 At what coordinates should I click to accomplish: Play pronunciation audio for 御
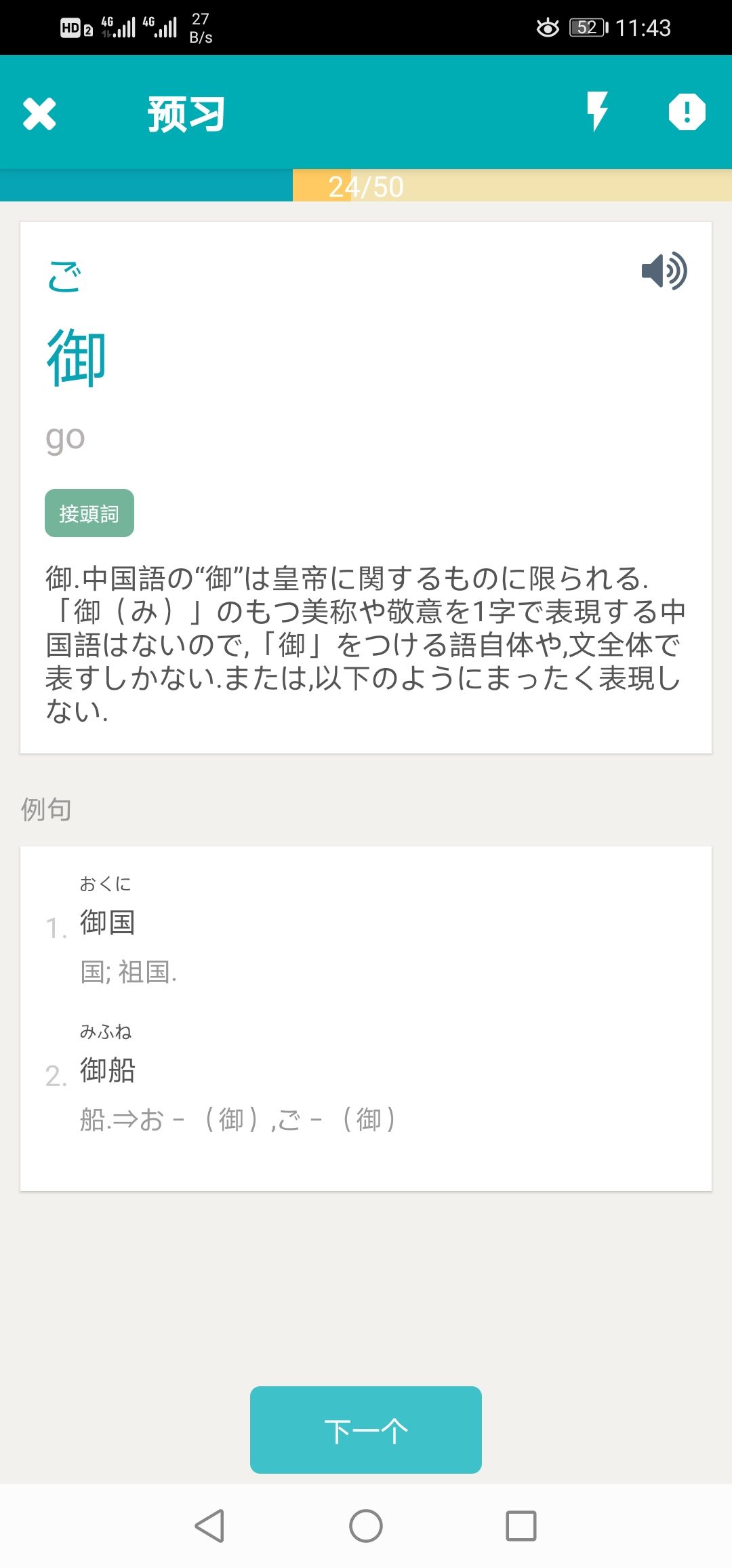click(x=664, y=271)
